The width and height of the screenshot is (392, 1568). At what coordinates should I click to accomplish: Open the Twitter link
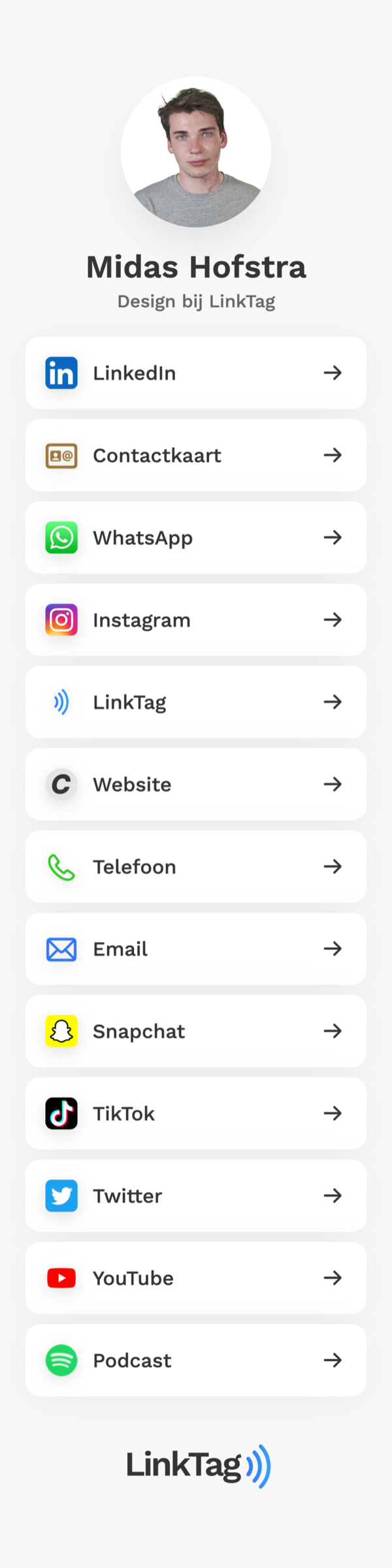pos(196,1195)
